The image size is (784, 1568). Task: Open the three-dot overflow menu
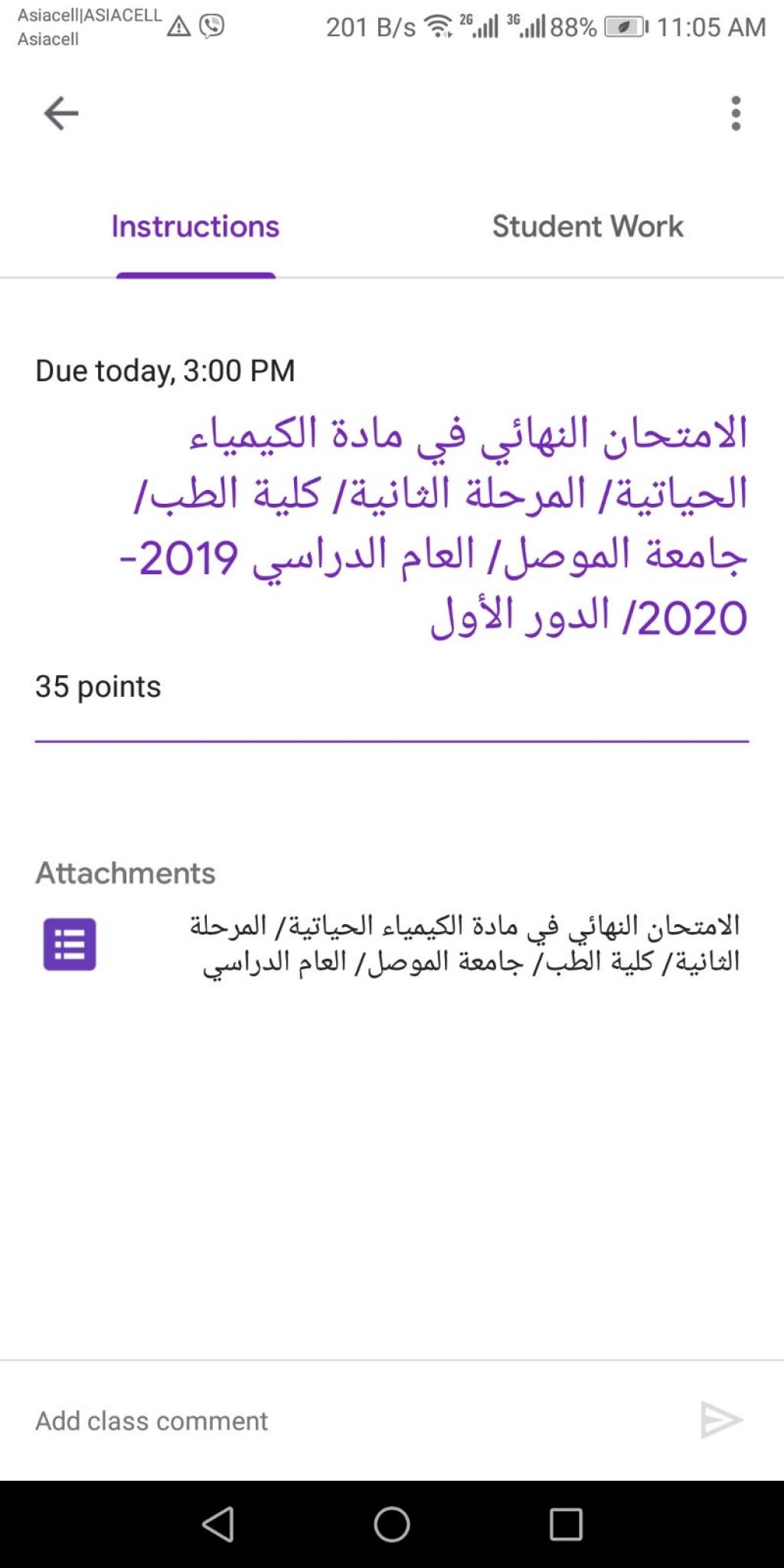[x=736, y=113]
